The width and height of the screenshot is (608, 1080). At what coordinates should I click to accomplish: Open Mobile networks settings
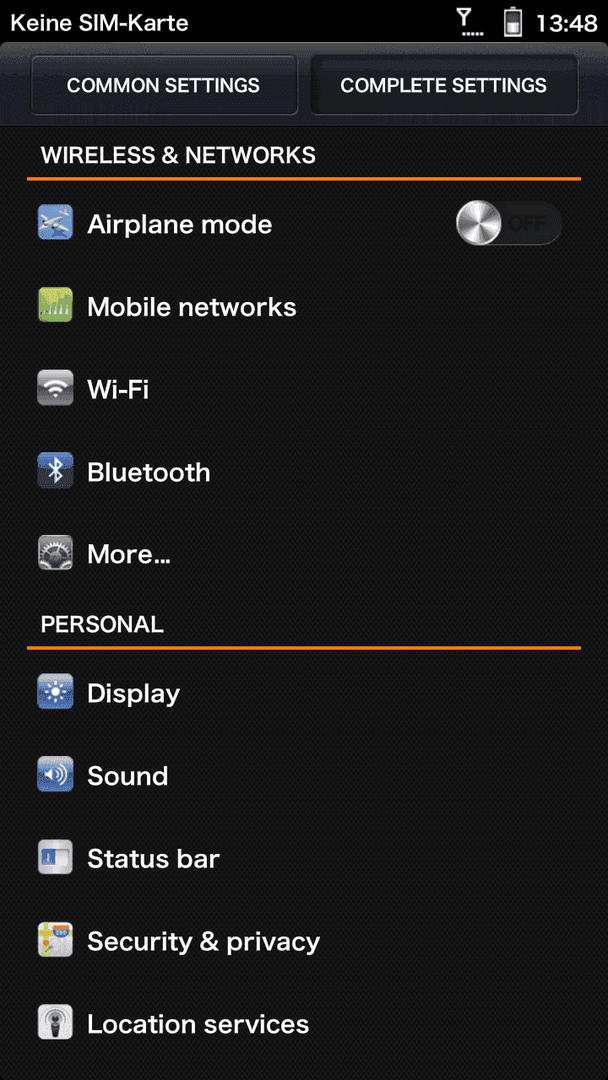pyautogui.click(x=304, y=307)
